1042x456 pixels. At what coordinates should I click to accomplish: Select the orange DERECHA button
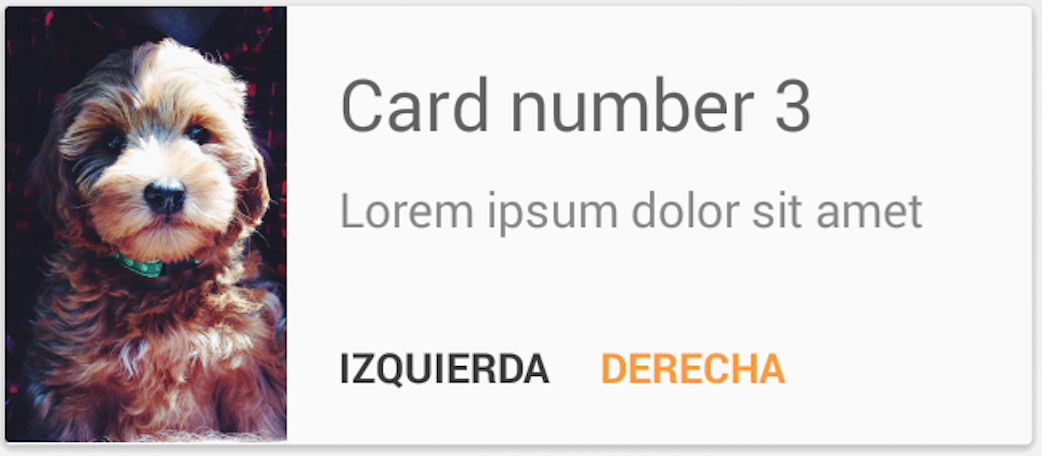tap(692, 369)
